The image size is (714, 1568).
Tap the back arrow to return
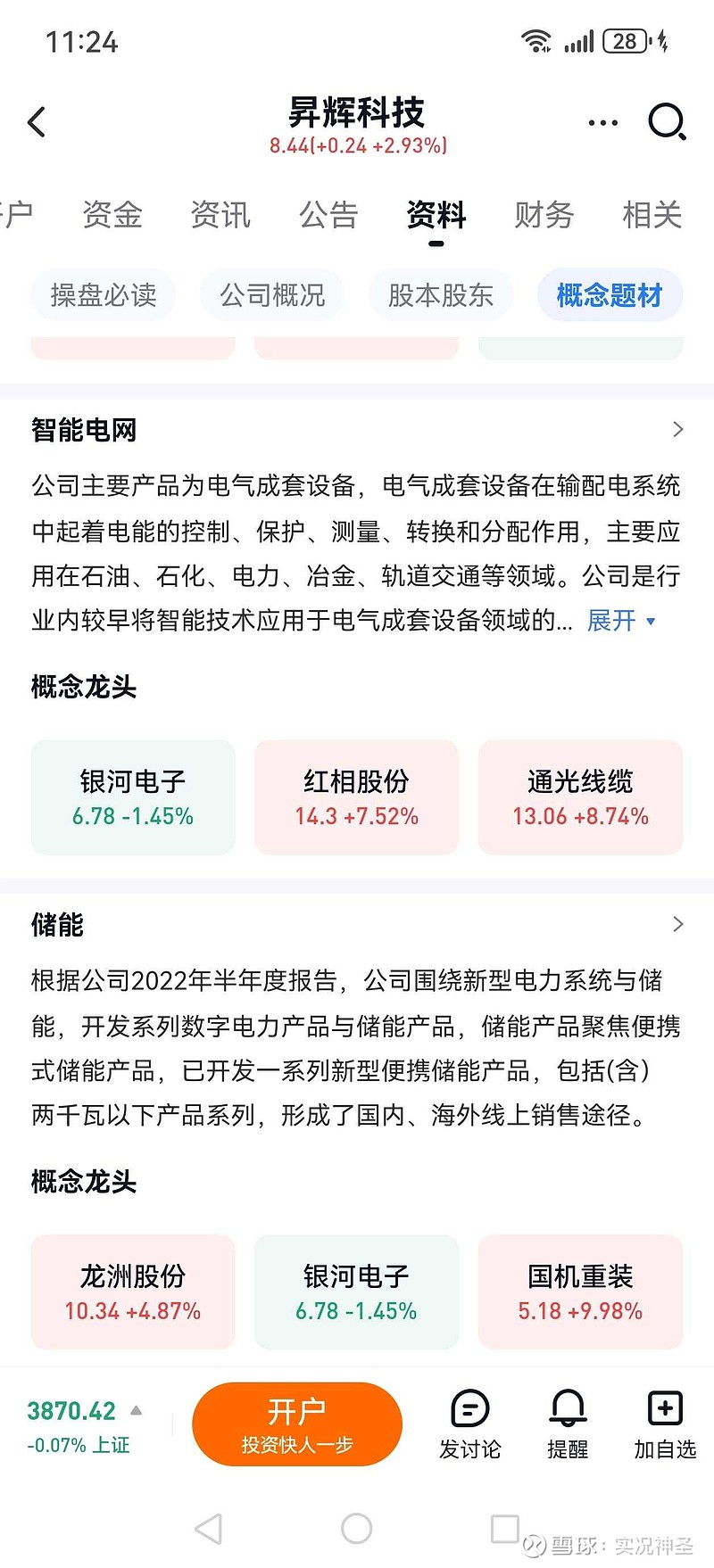[x=37, y=122]
